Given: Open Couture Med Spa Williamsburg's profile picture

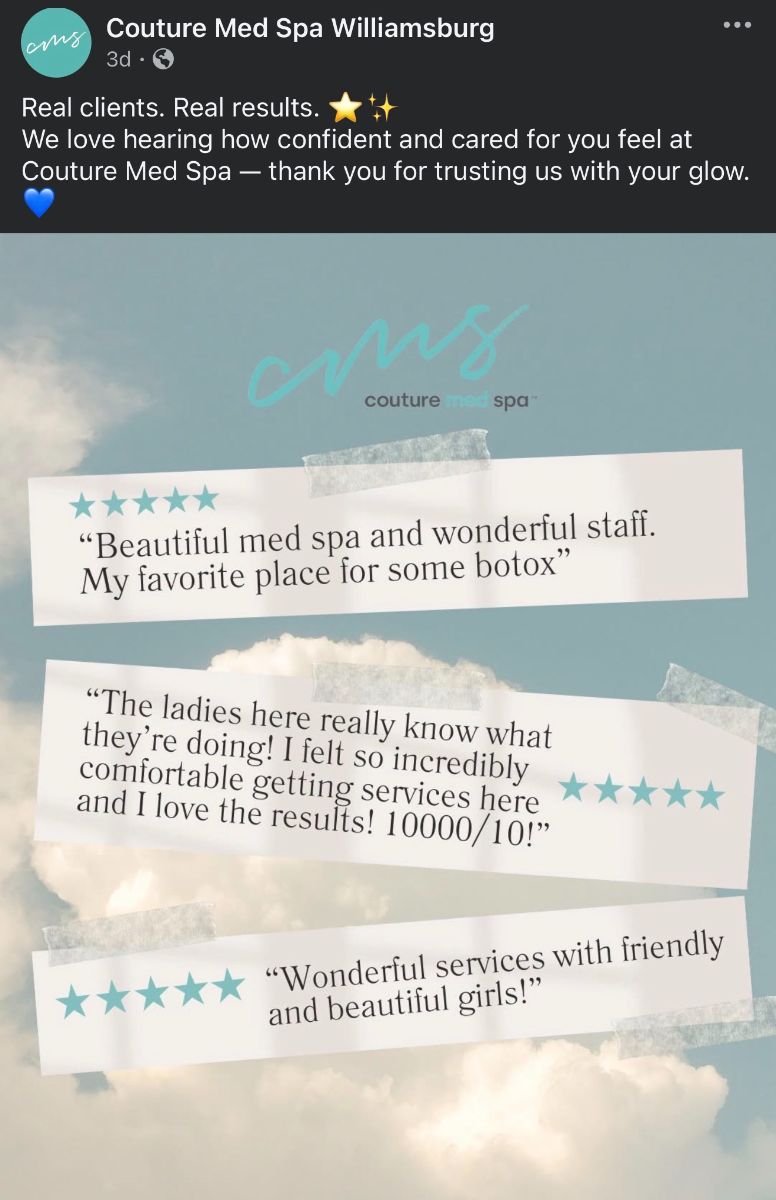Looking at the screenshot, I should click(x=56, y=43).
